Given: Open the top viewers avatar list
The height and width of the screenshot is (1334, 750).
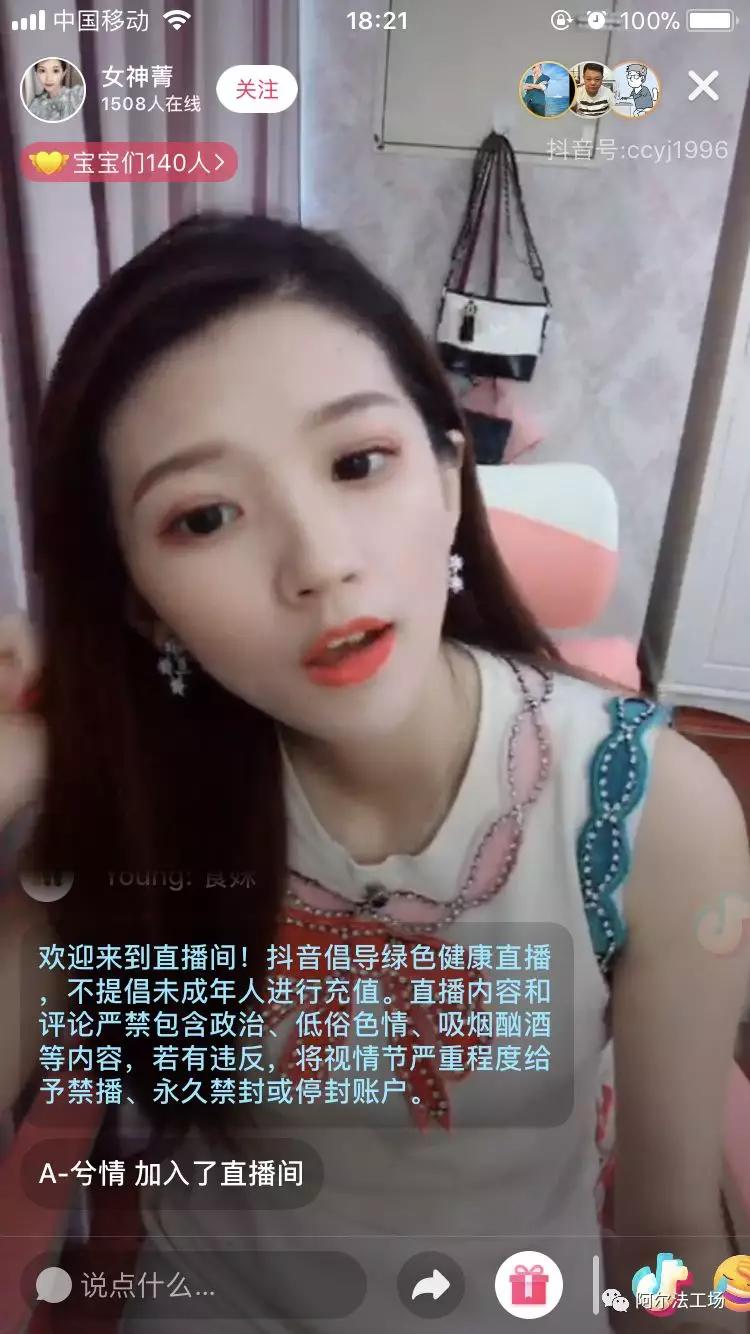Looking at the screenshot, I should tap(590, 90).
